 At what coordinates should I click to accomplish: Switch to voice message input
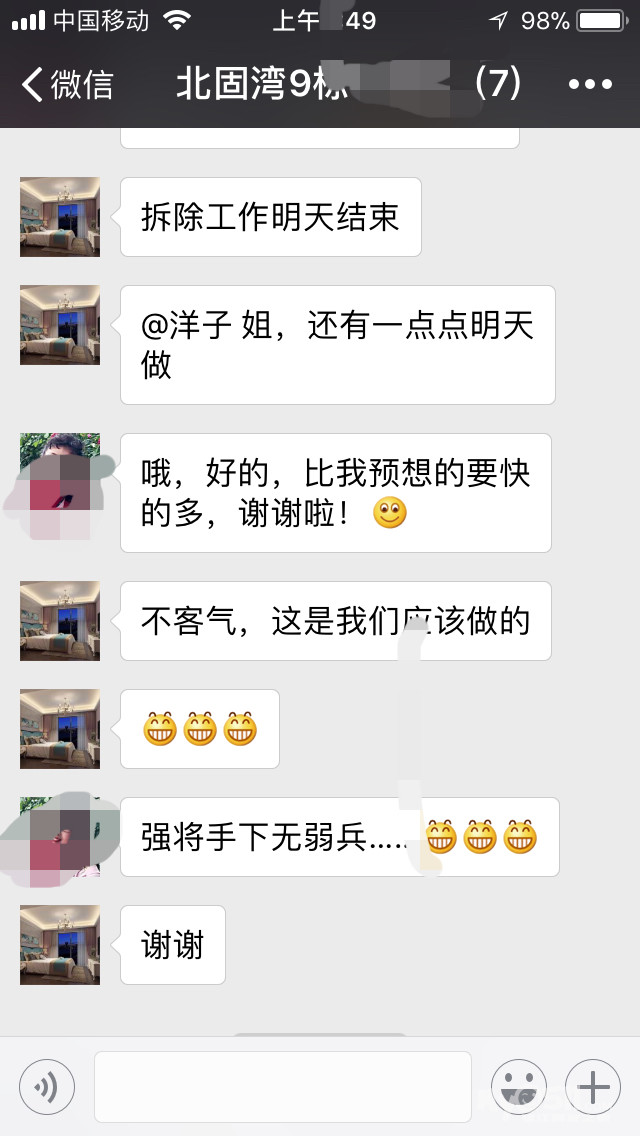click(47, 1086)
